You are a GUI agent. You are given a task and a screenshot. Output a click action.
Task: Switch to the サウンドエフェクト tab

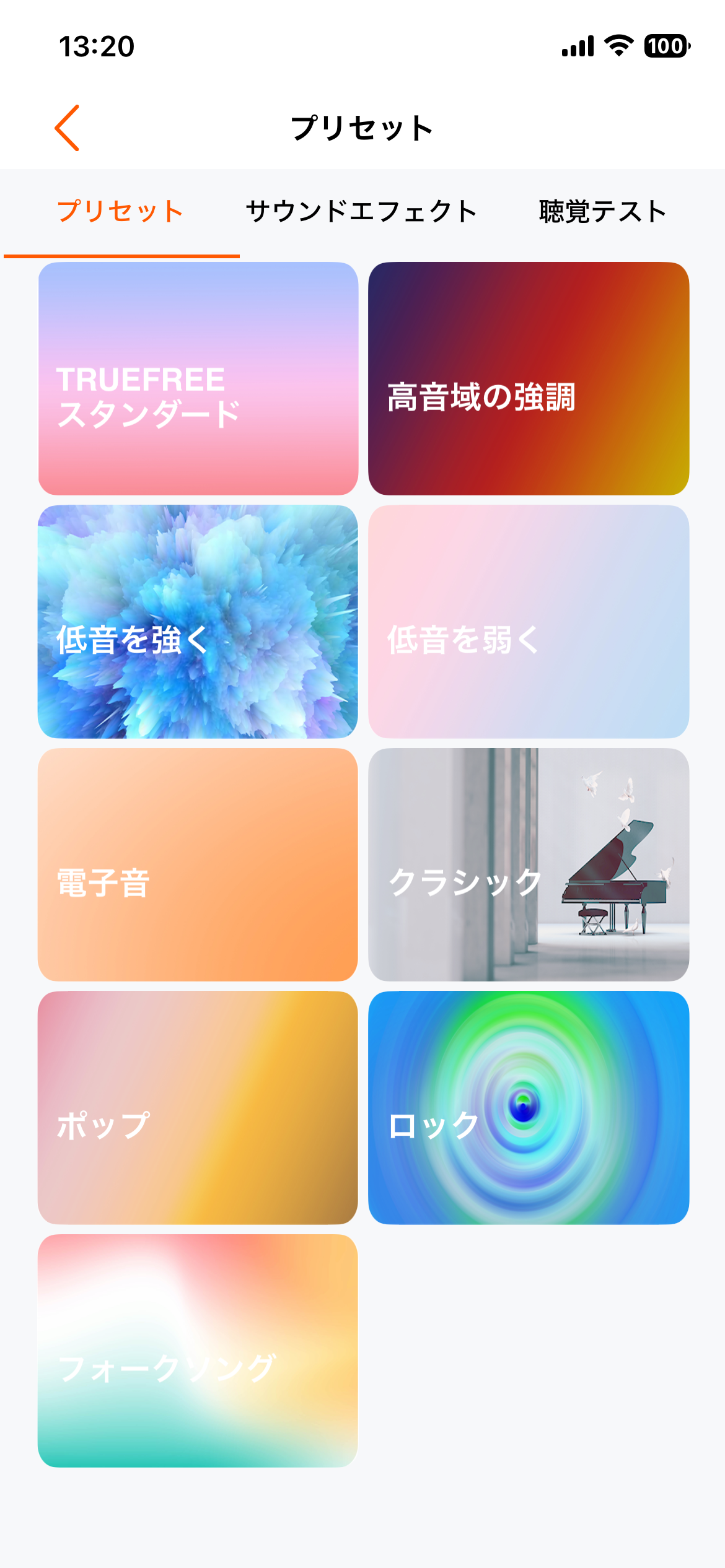[361, 211]
